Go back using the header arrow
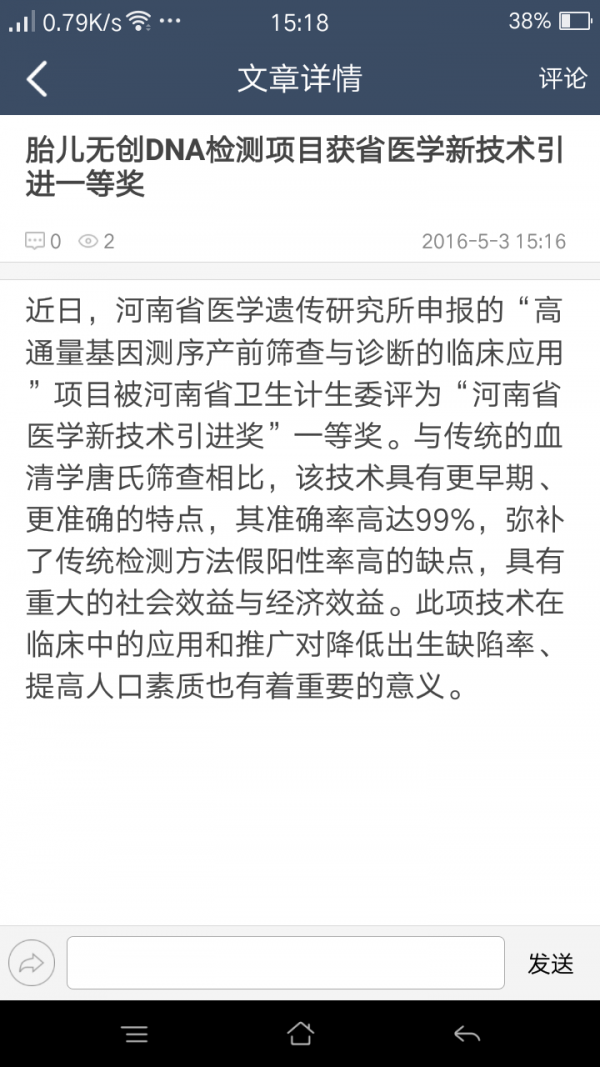 pyautogui.click(x=37, y=78)
